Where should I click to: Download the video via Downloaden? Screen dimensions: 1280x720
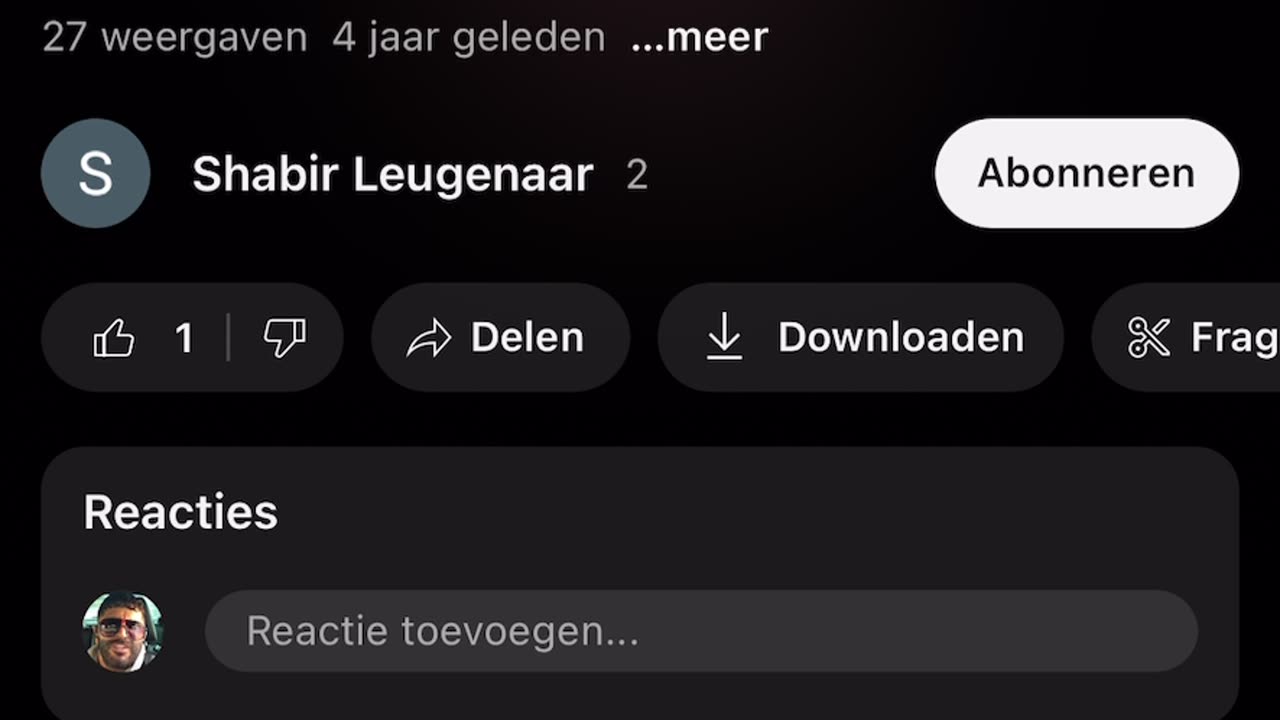coord(860,338)
